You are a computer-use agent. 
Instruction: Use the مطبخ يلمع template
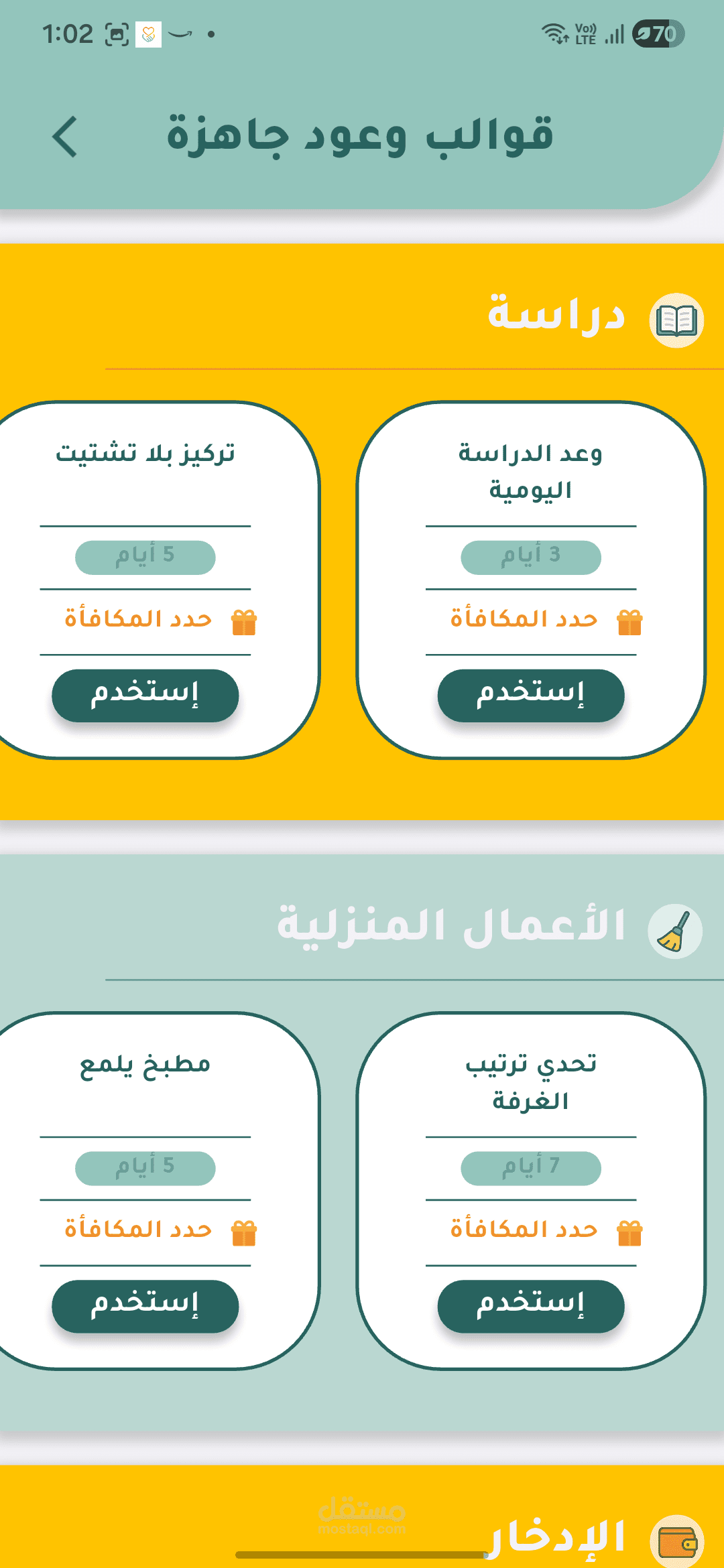[145, 1306]
